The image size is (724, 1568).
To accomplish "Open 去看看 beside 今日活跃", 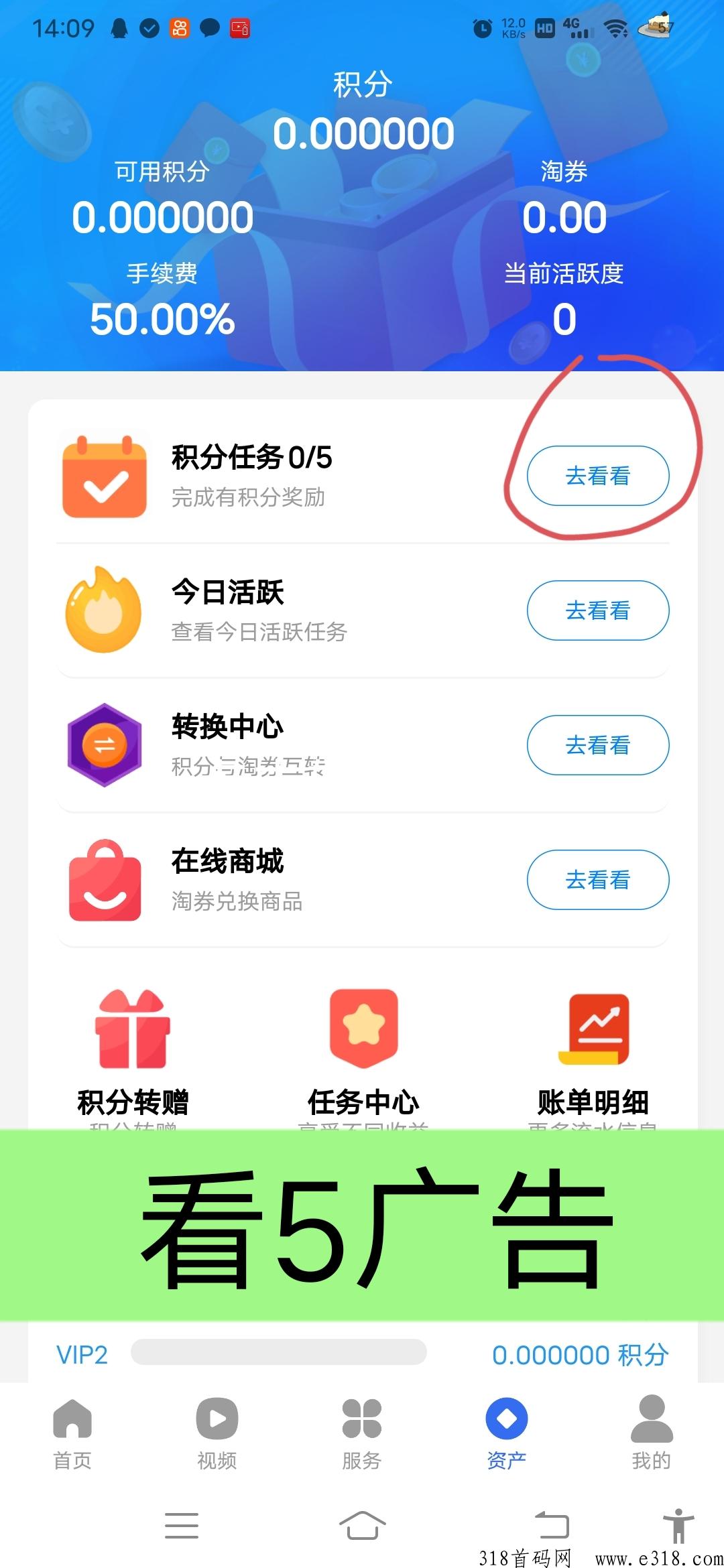I will [597, 610].
